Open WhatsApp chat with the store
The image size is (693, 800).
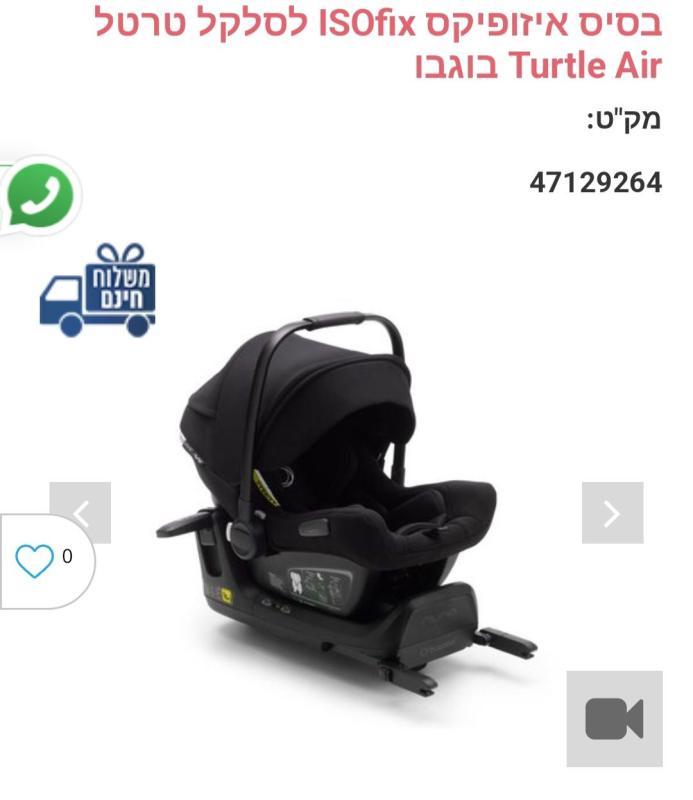pos(40,195)
